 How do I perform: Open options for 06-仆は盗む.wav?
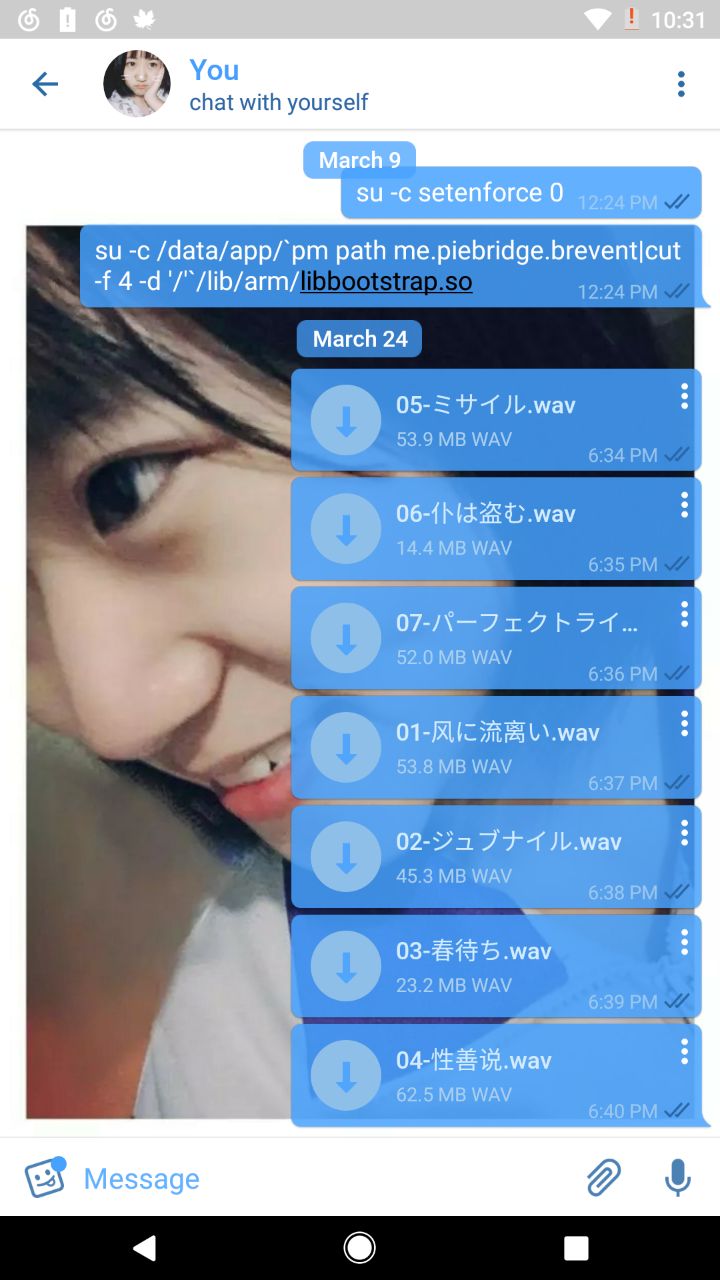[684, 506]
